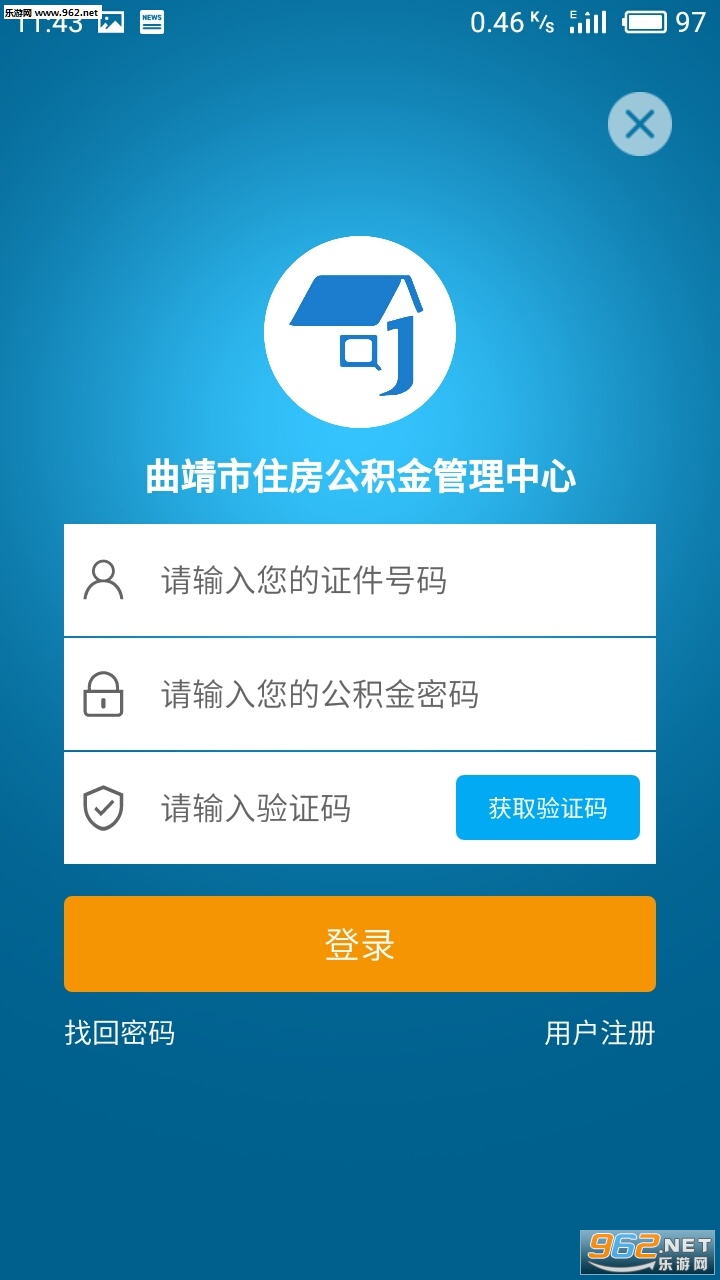Open 用户注册 to register a user

(x=599, y=1033)
